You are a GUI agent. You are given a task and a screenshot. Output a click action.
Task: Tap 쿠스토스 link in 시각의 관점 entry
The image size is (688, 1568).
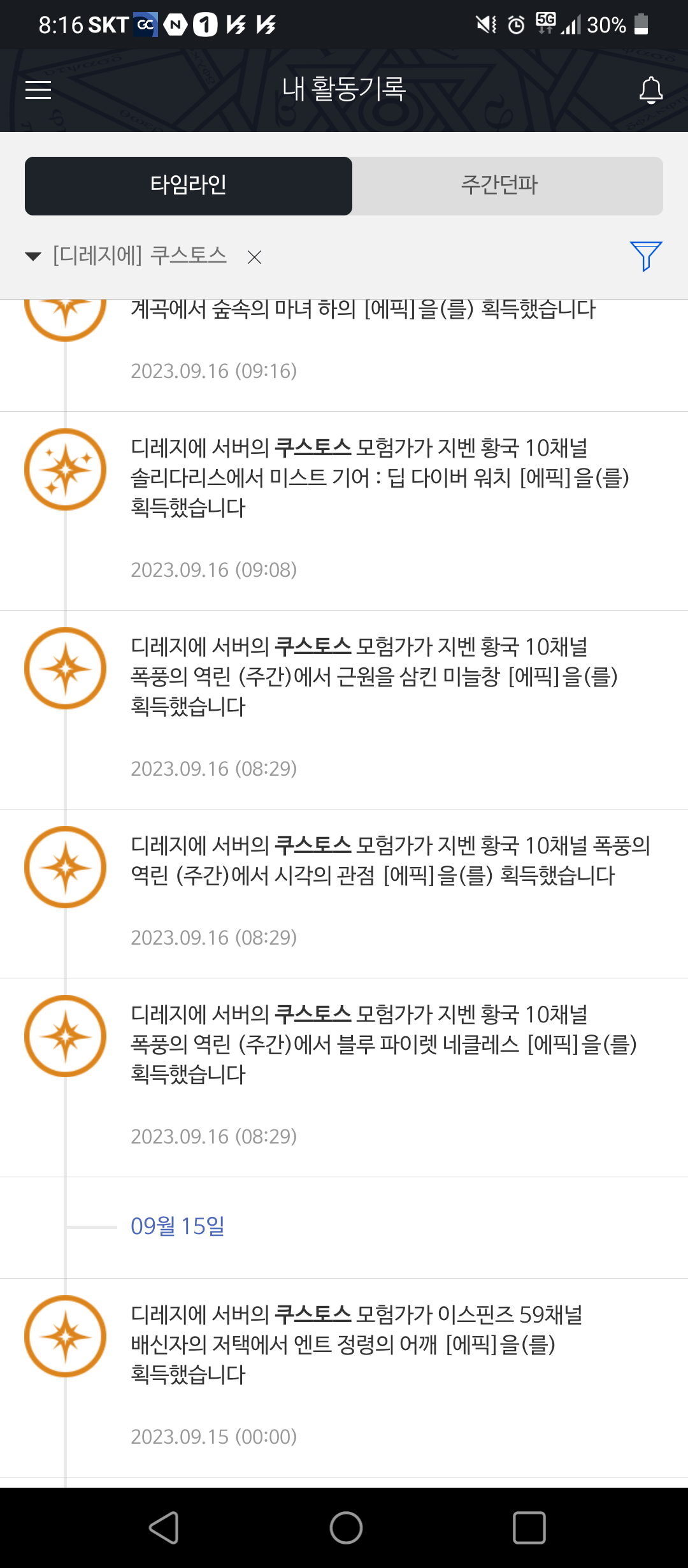click(x=312, y=845)
